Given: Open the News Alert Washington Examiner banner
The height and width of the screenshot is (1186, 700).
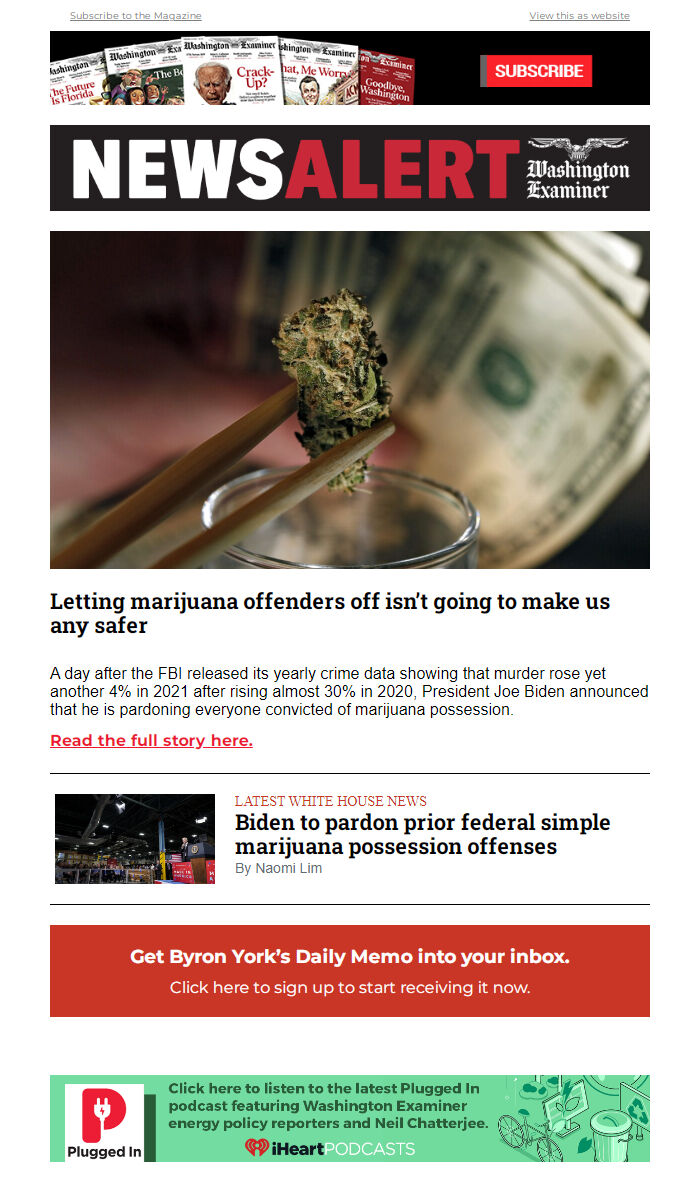Looking at the screenshot, I should coord(350,168).
